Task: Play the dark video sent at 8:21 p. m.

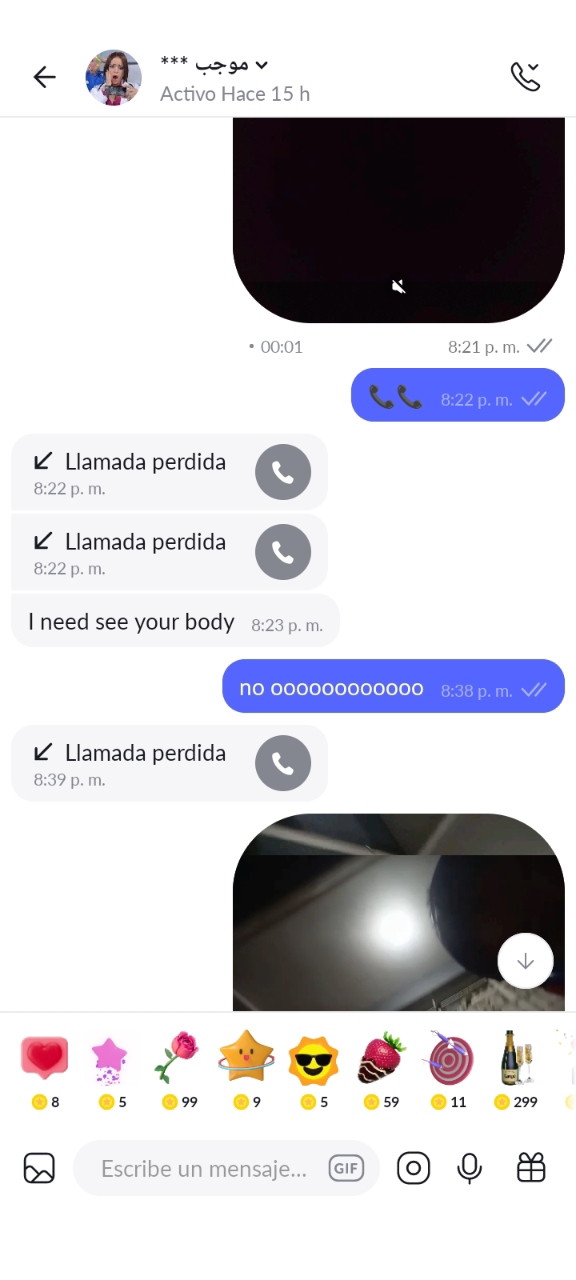Action: pyautogui.click(x=399, y=220)
